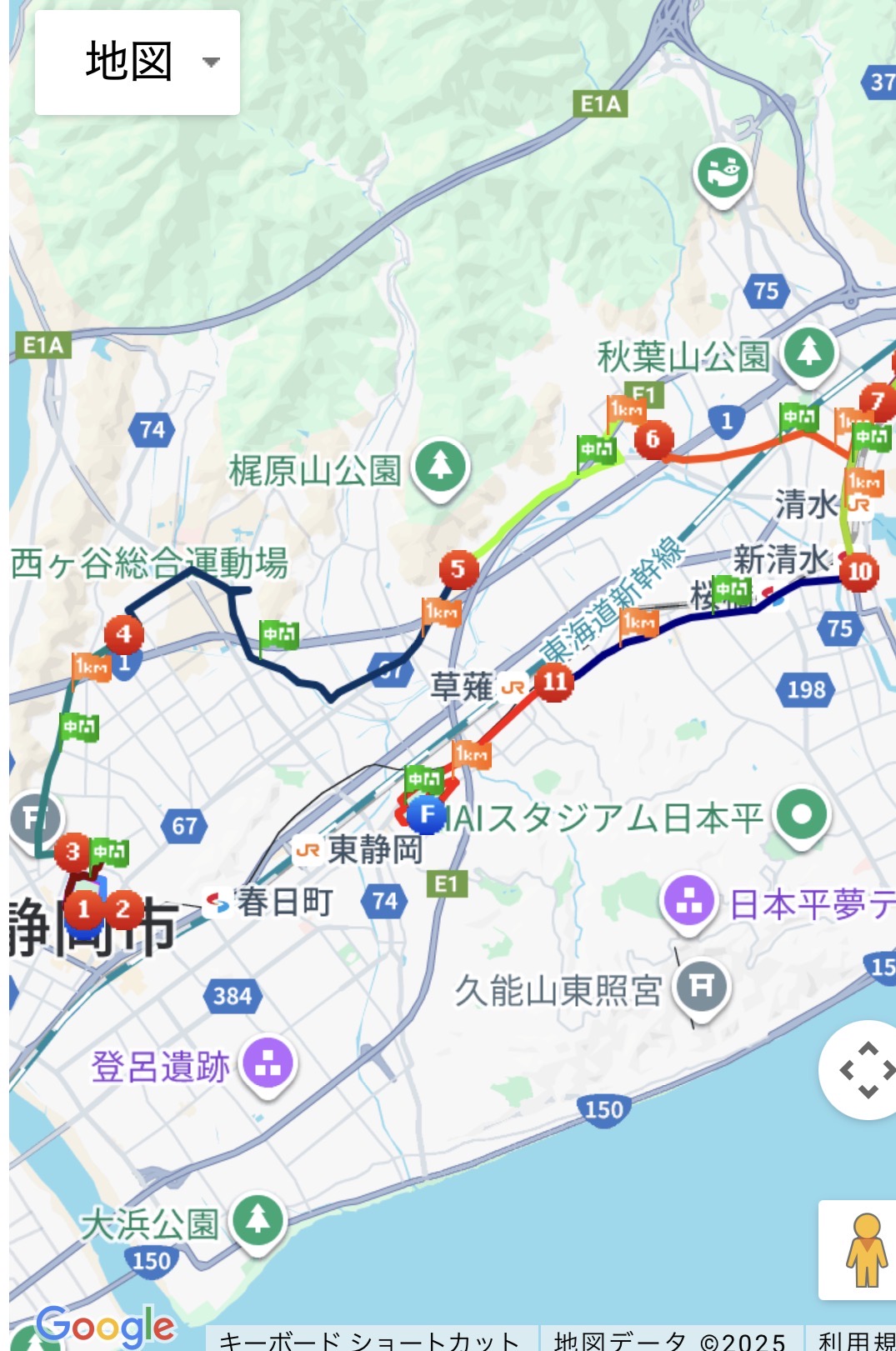Image resolution: width=896 pixels, height=1351 pixels.
Task: Tap route marker number 3
Action: tap(73, 852)
